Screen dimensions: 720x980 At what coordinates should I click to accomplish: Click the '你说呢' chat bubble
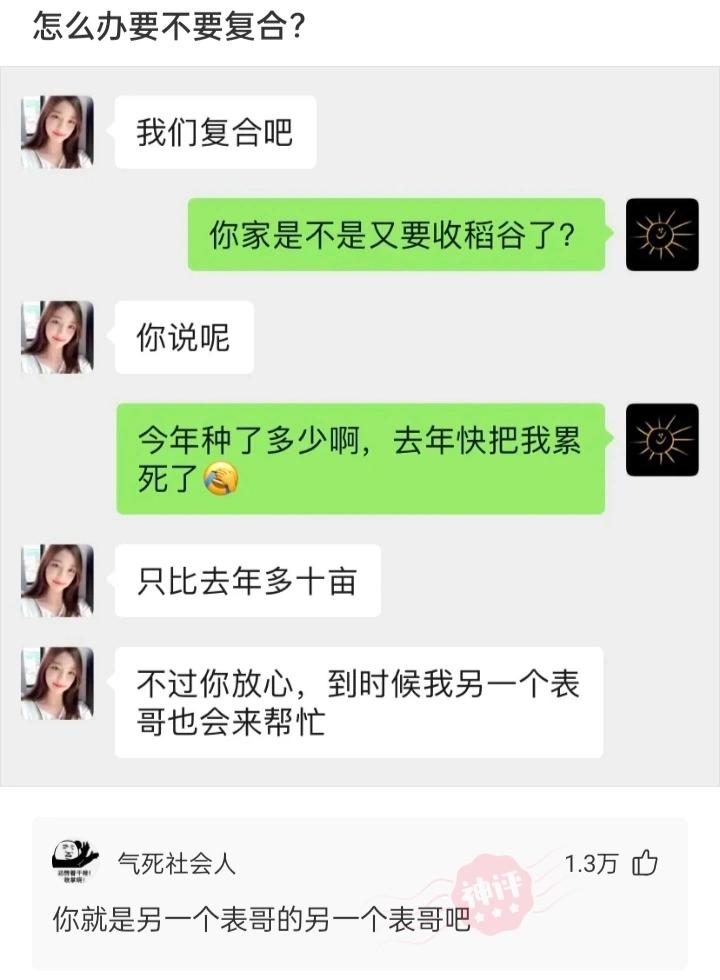(183, 337)
